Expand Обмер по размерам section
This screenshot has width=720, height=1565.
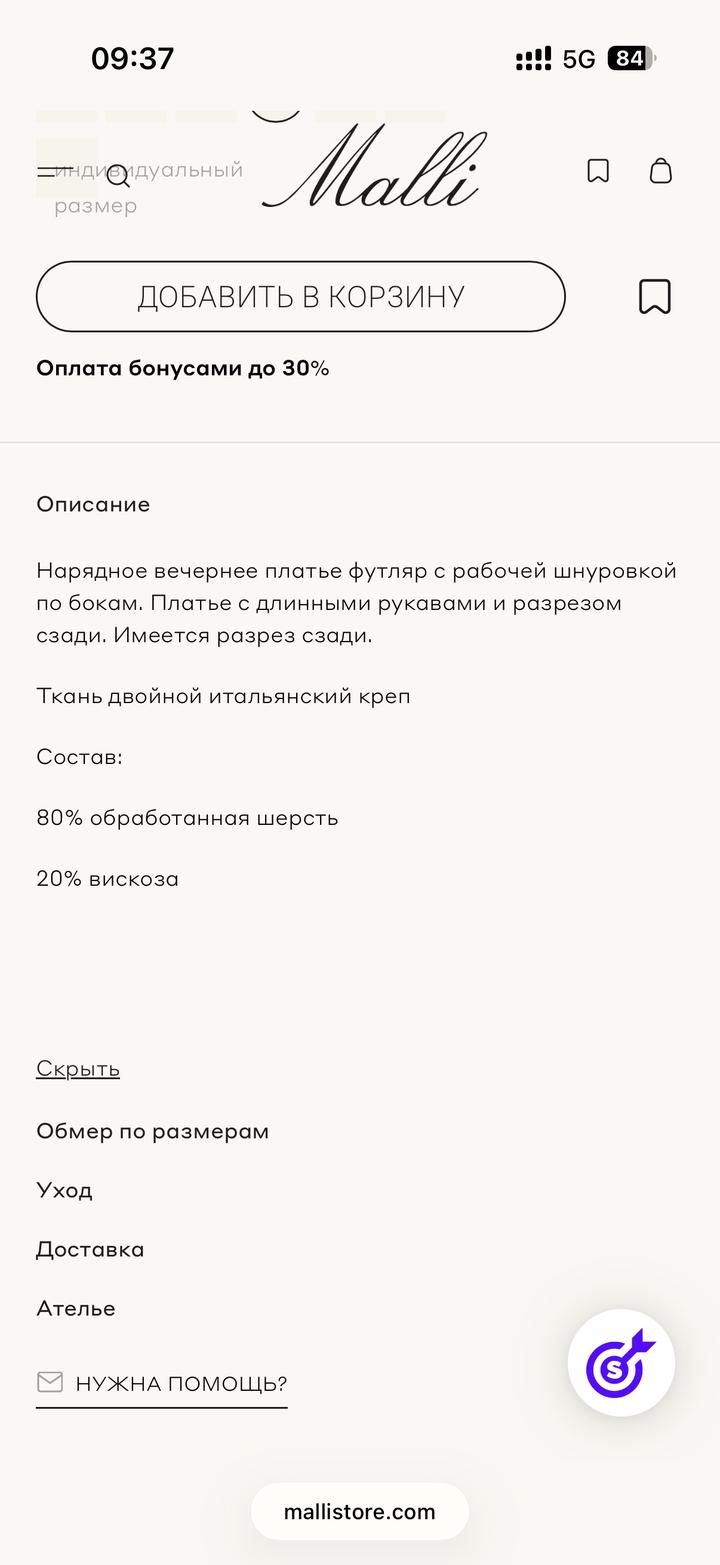click(x=152, y=1131)
